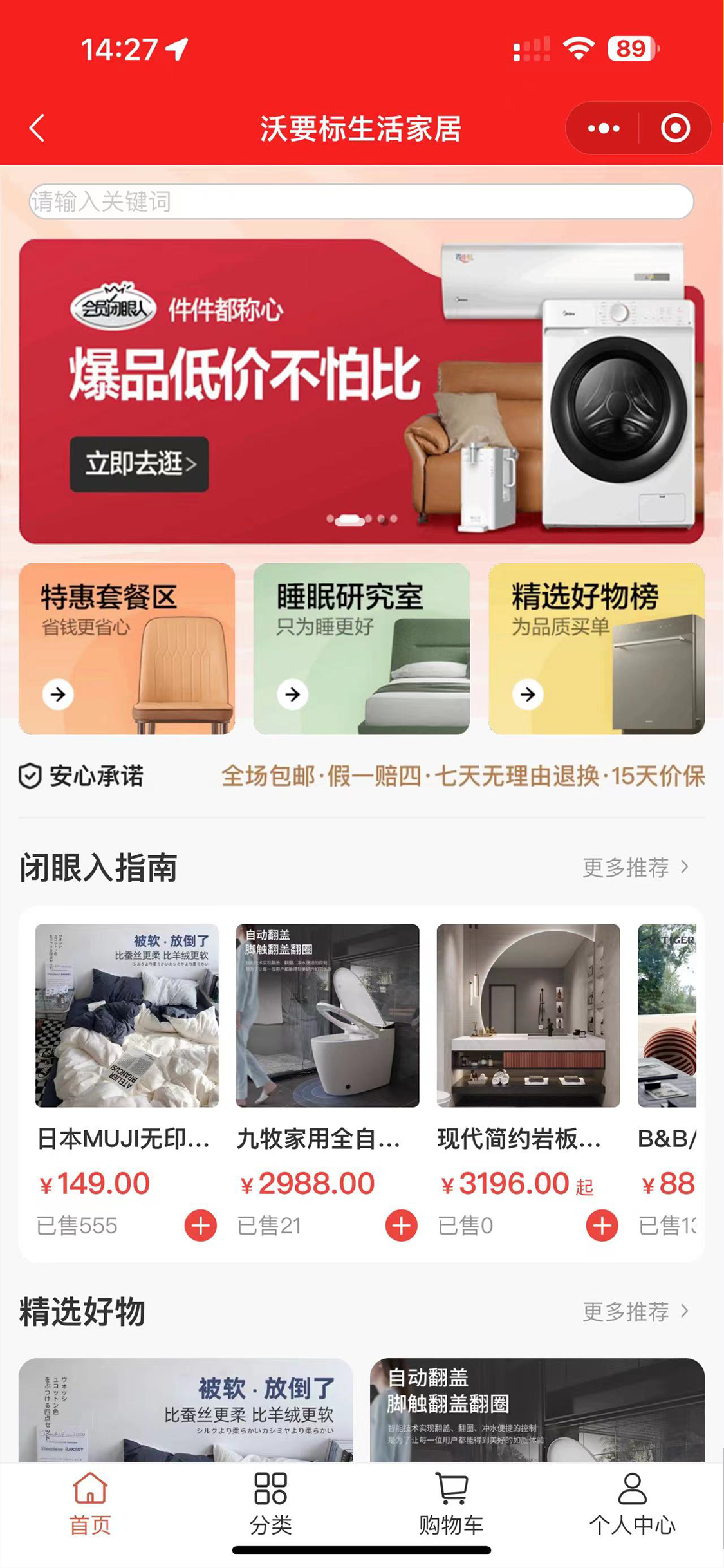The width and height of the screenshot is (724, 1568).
Task: Add the ¥149.00 MUJI item to cart
Action: click(200, 1225)
